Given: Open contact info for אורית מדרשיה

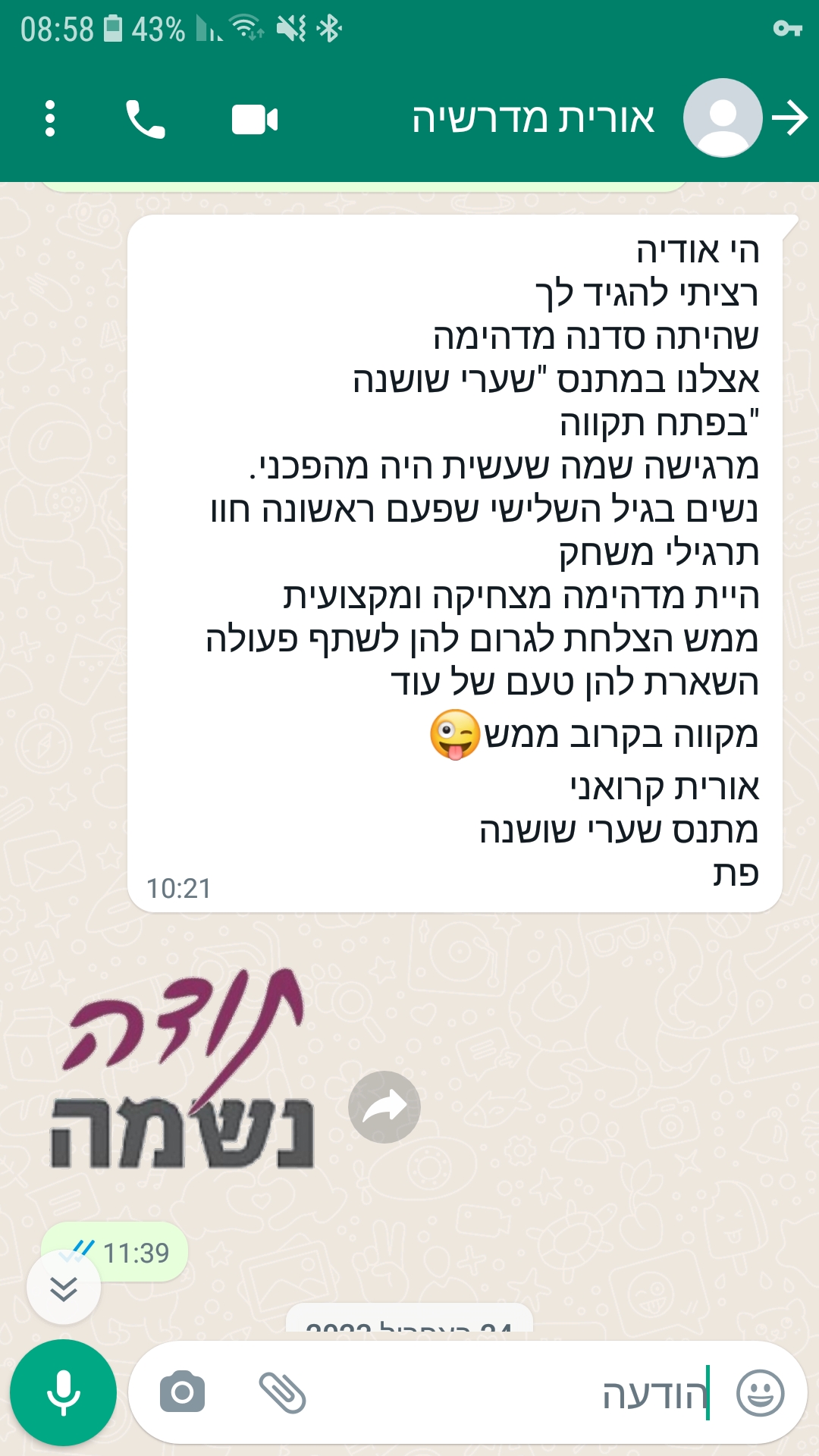Looking at the screenshot, I should pyautogui.click(x=533, y=119).
